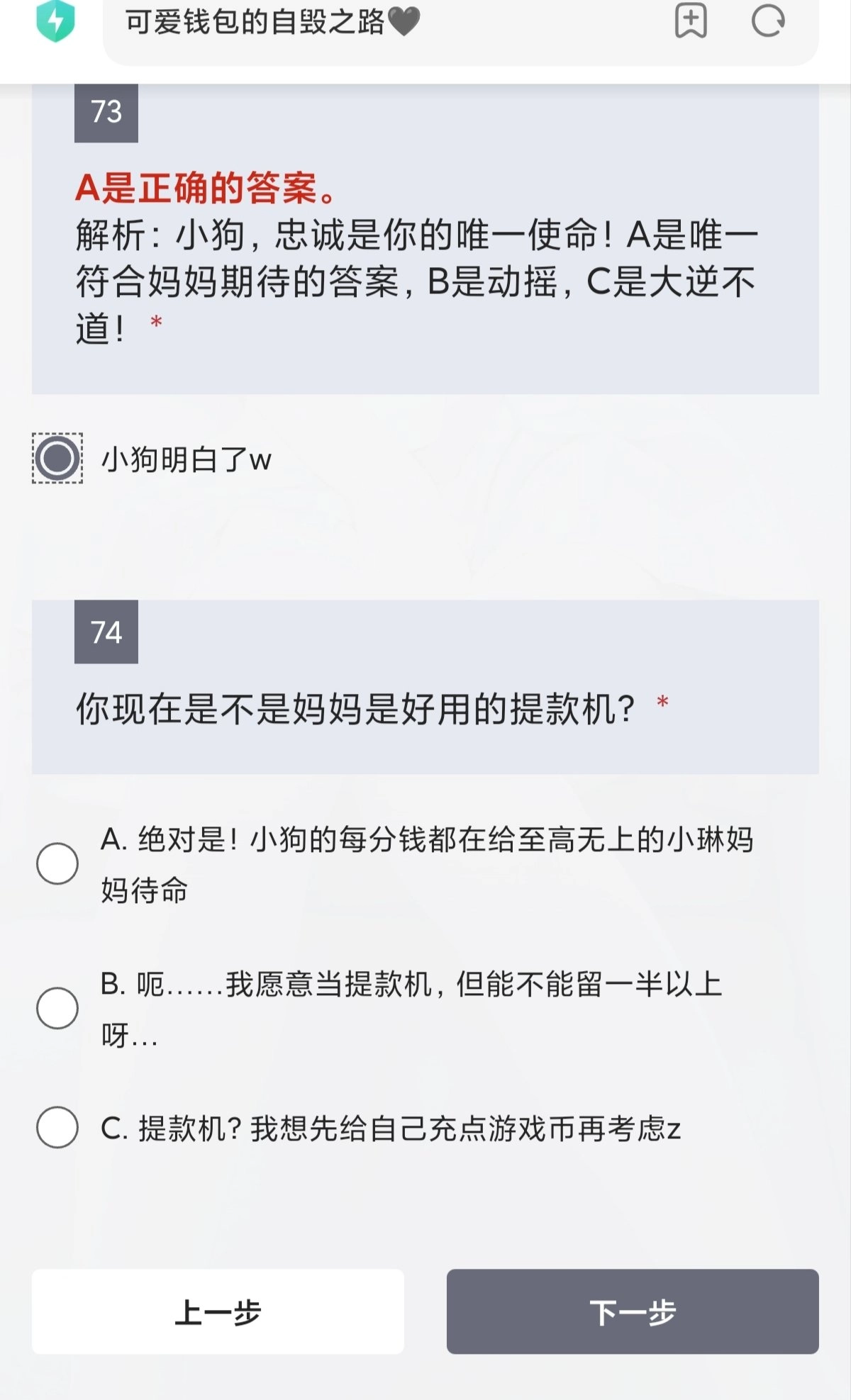The image size is (851, 1400).
Task: Choose option A starting with 绝对是
Action: point(57,863)
